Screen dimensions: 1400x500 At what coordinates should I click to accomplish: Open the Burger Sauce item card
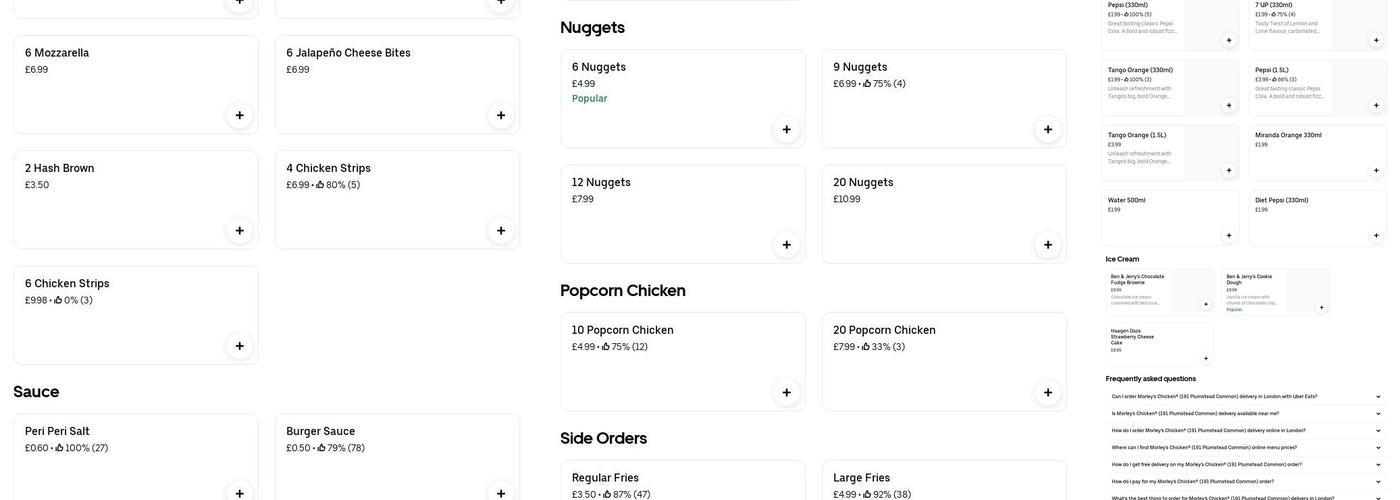[397, 457]
